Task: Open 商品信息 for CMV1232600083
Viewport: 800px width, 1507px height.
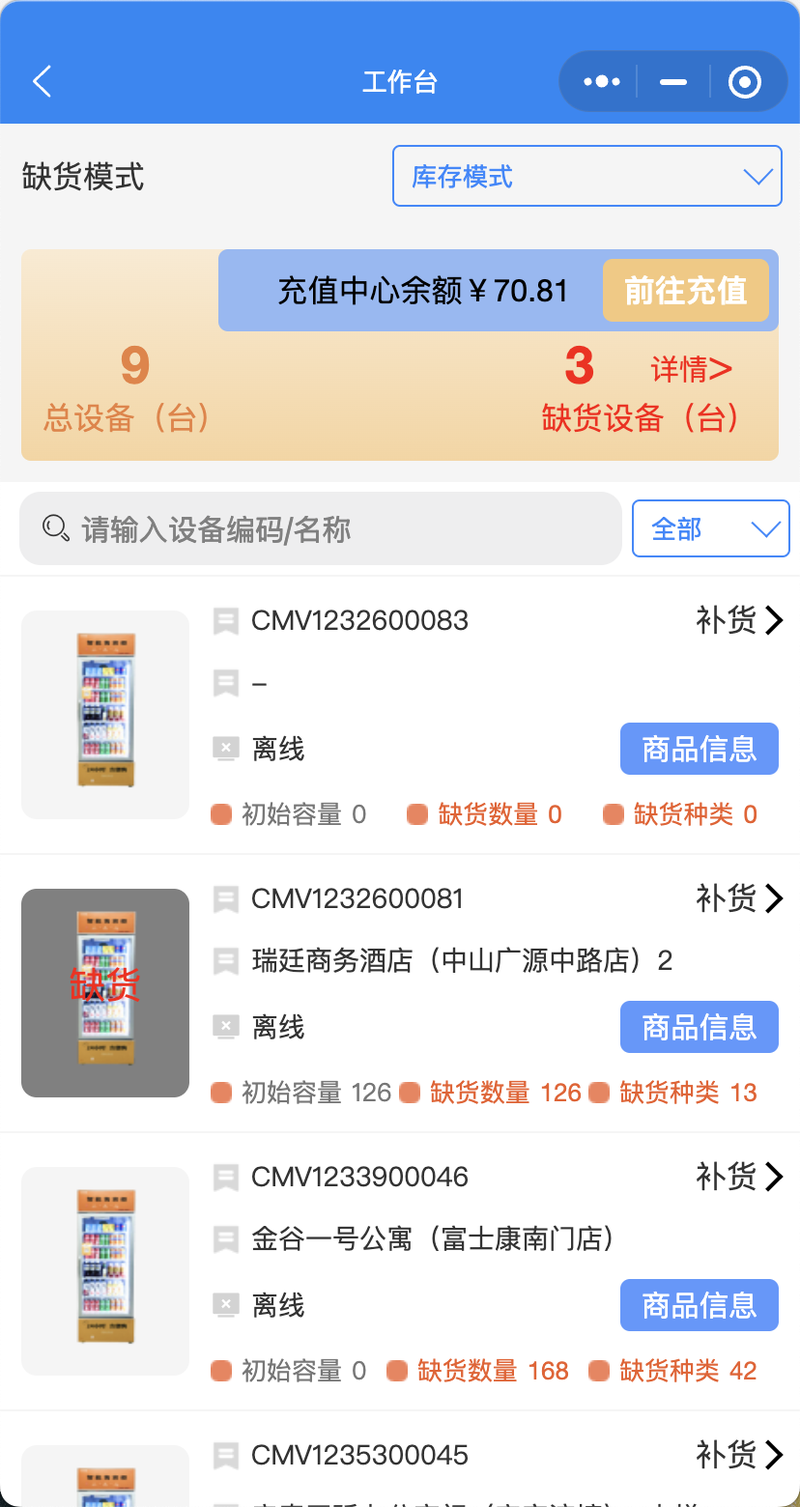Action: point(699,749)
